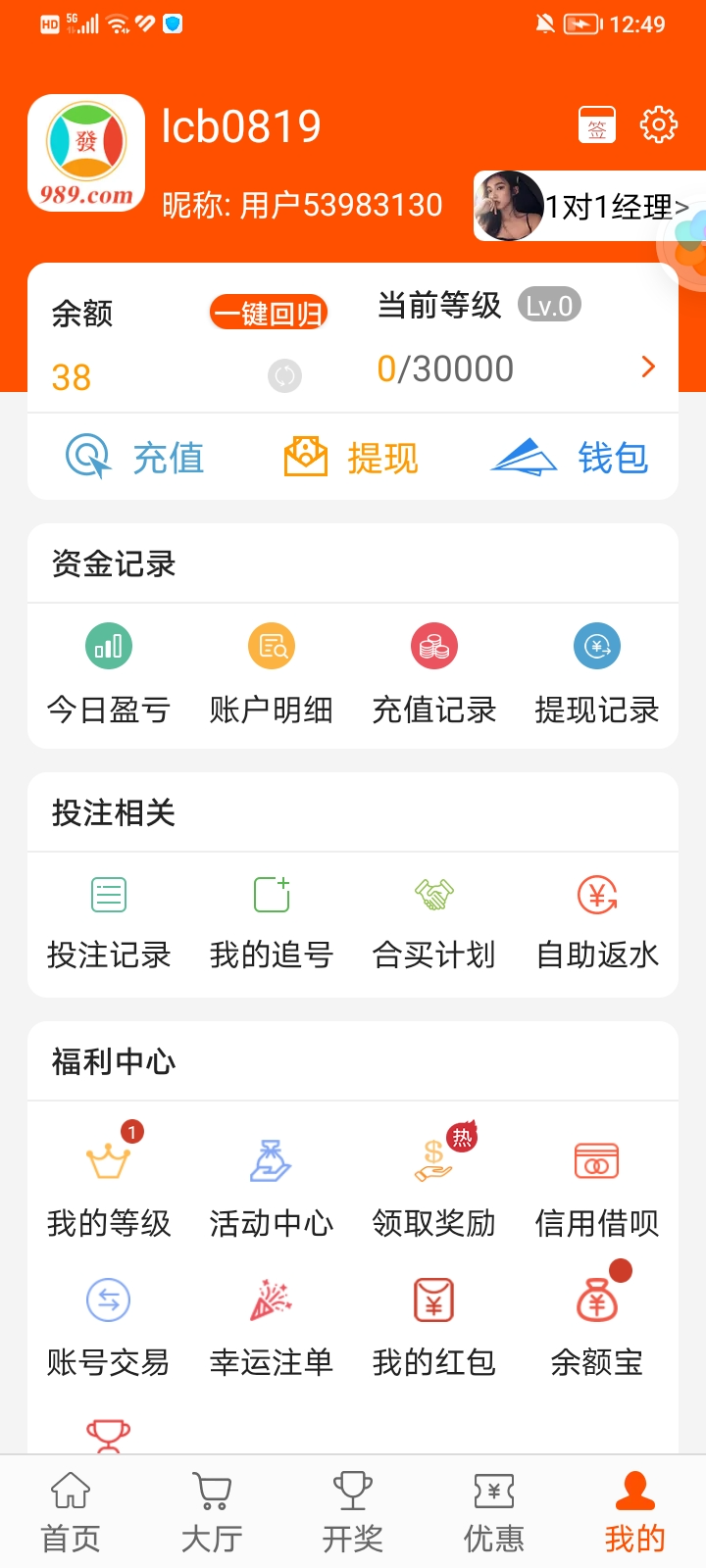706x1568 pixels.
Task: Open 投注记录 betting records
Action: (108, 921)
